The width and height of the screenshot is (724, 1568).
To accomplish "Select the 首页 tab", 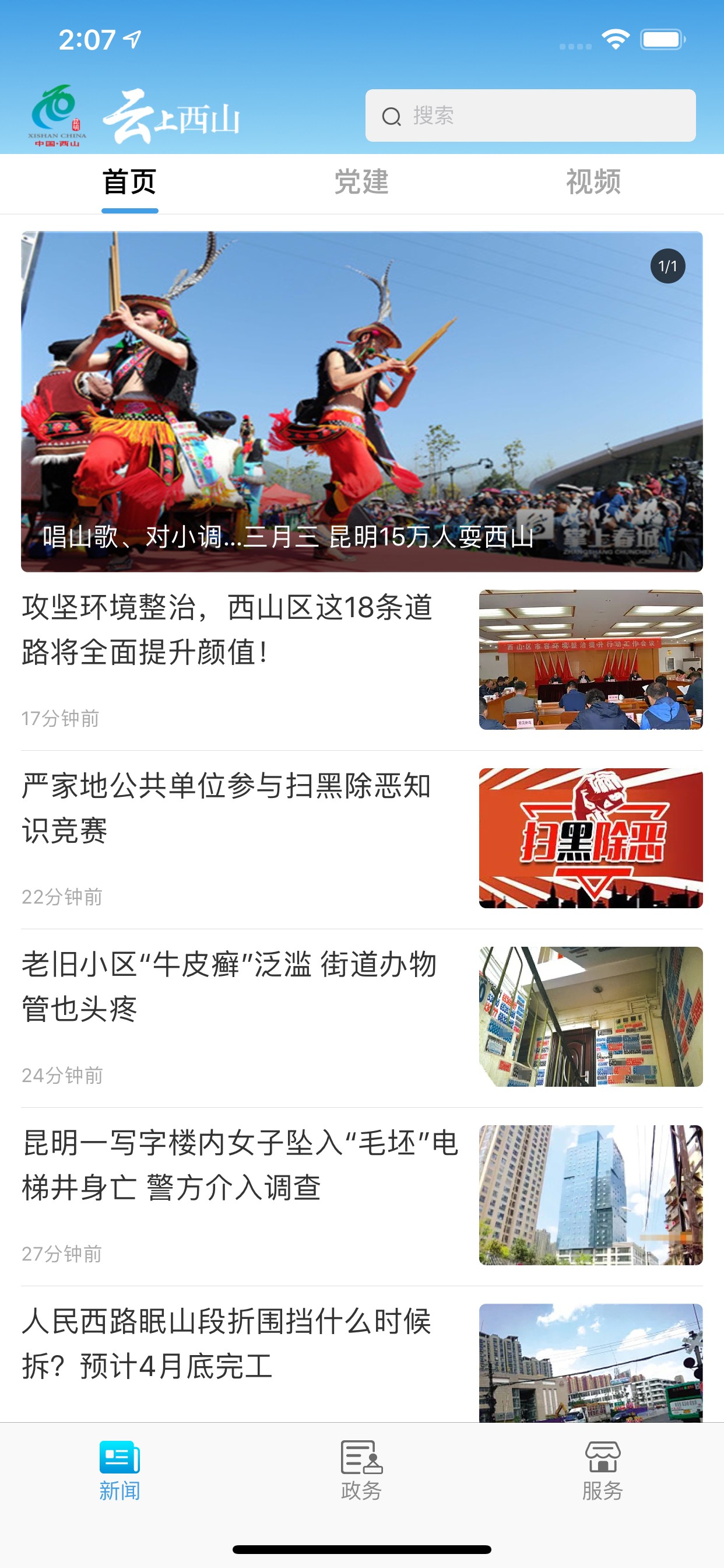I will point(129,182).
